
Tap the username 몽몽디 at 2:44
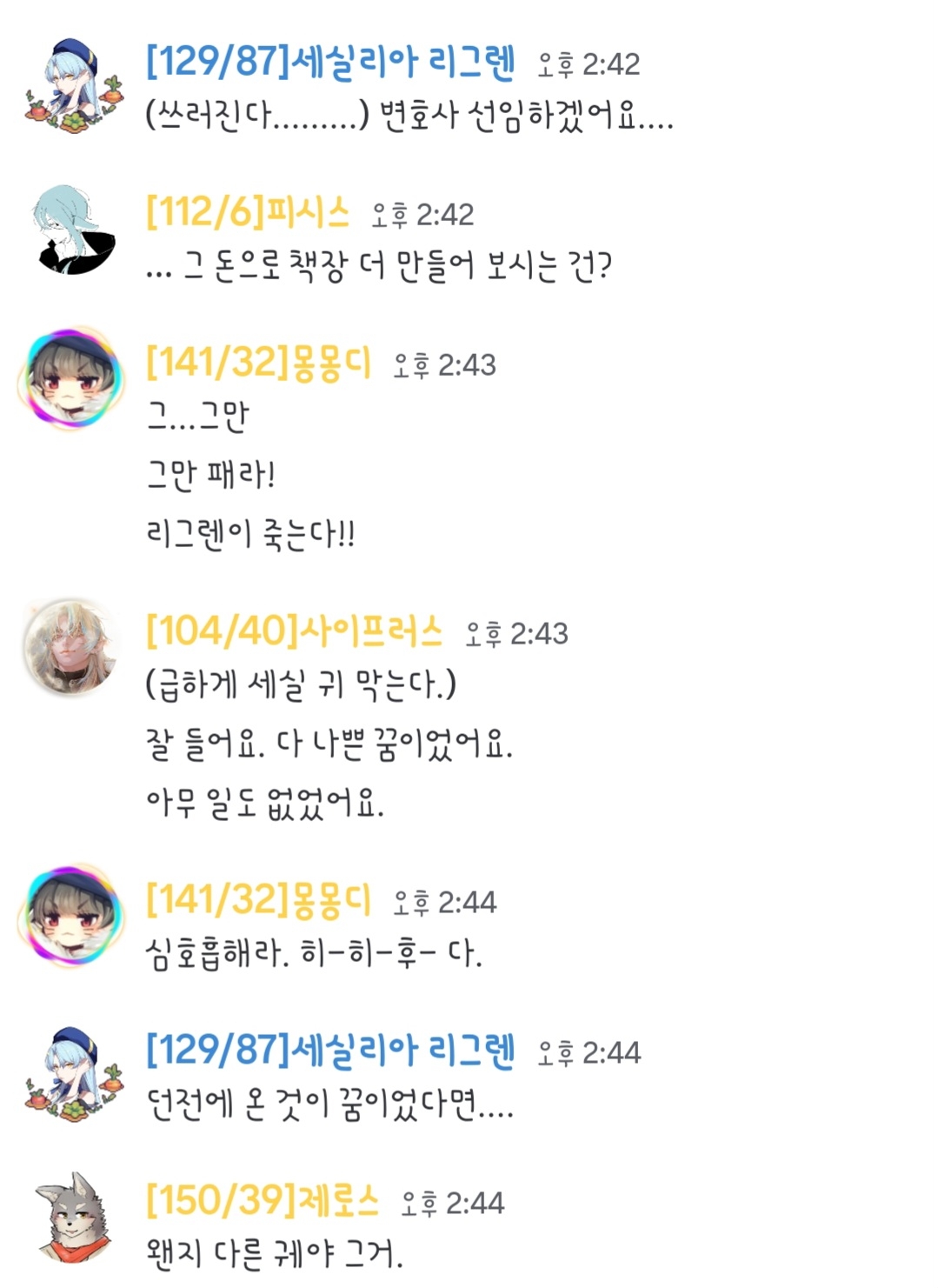click(x=258, y=900)
